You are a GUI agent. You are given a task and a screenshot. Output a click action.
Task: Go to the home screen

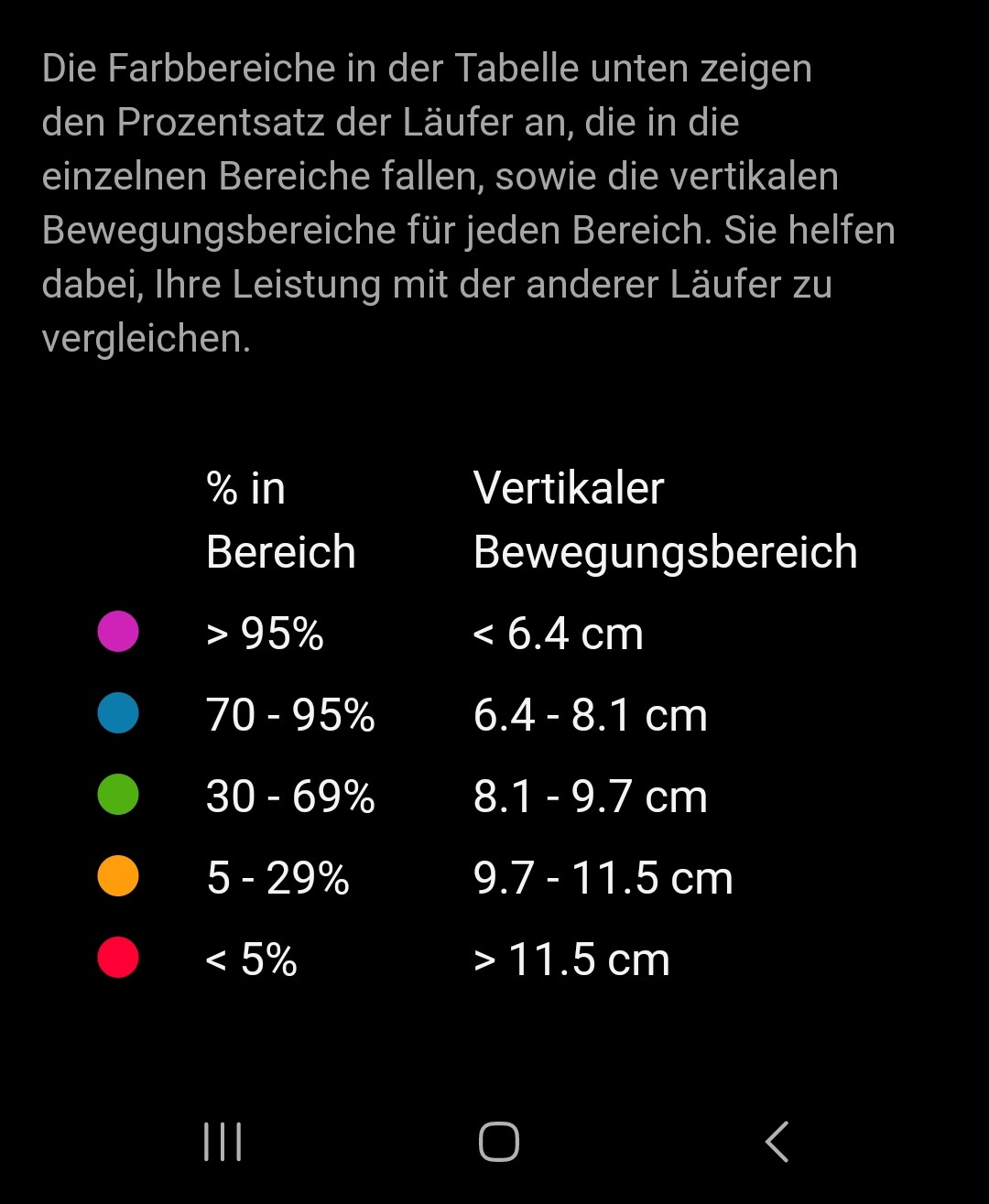498,1142
